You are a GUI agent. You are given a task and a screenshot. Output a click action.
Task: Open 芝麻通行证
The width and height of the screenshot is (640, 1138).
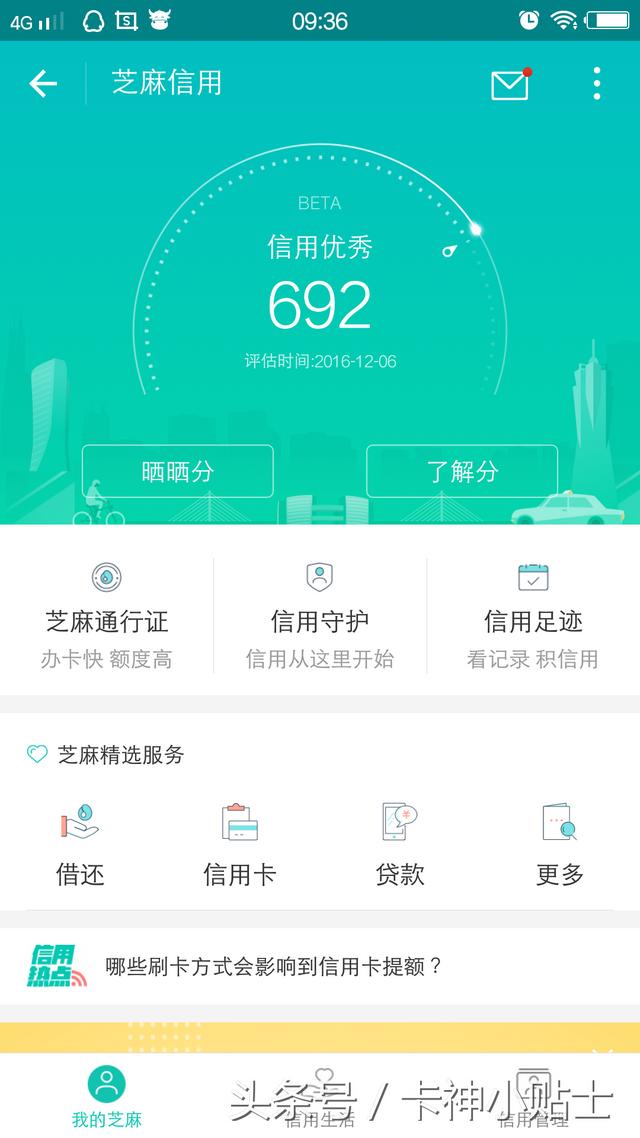(x=107, y=616)
